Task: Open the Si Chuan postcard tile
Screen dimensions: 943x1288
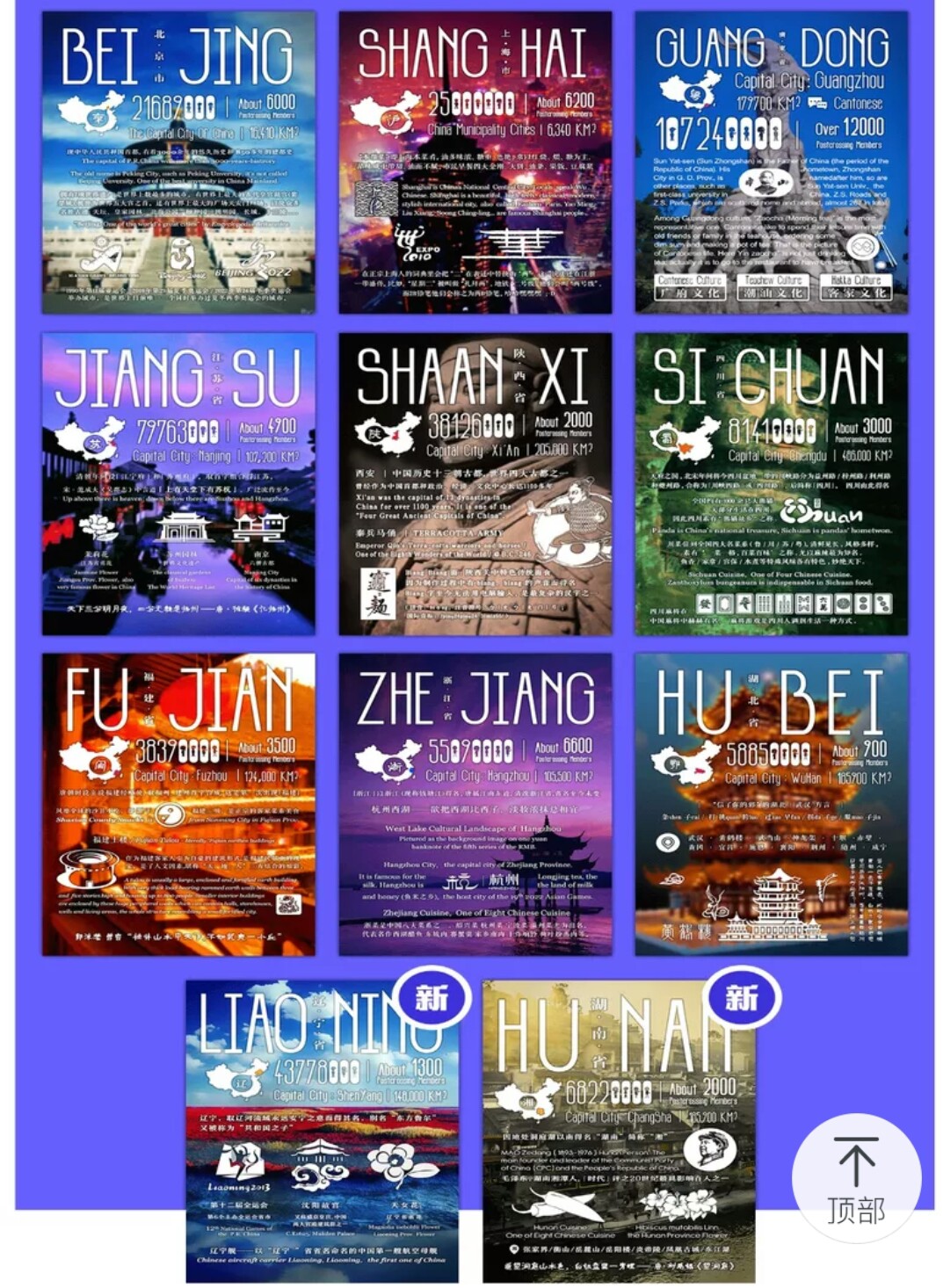Action: pos(771,483)
